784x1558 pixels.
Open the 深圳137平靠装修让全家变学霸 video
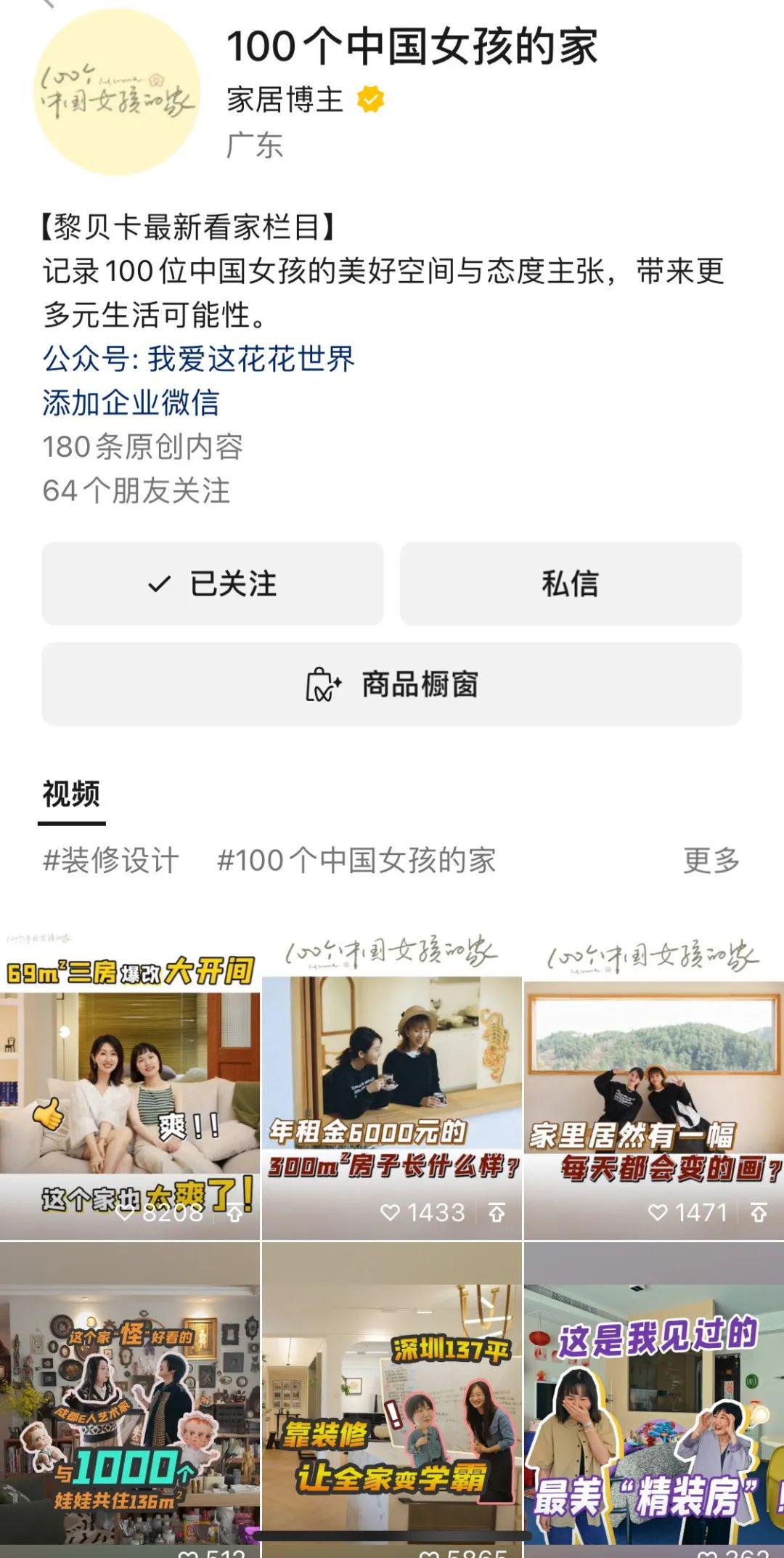[x=392, y=1402]
